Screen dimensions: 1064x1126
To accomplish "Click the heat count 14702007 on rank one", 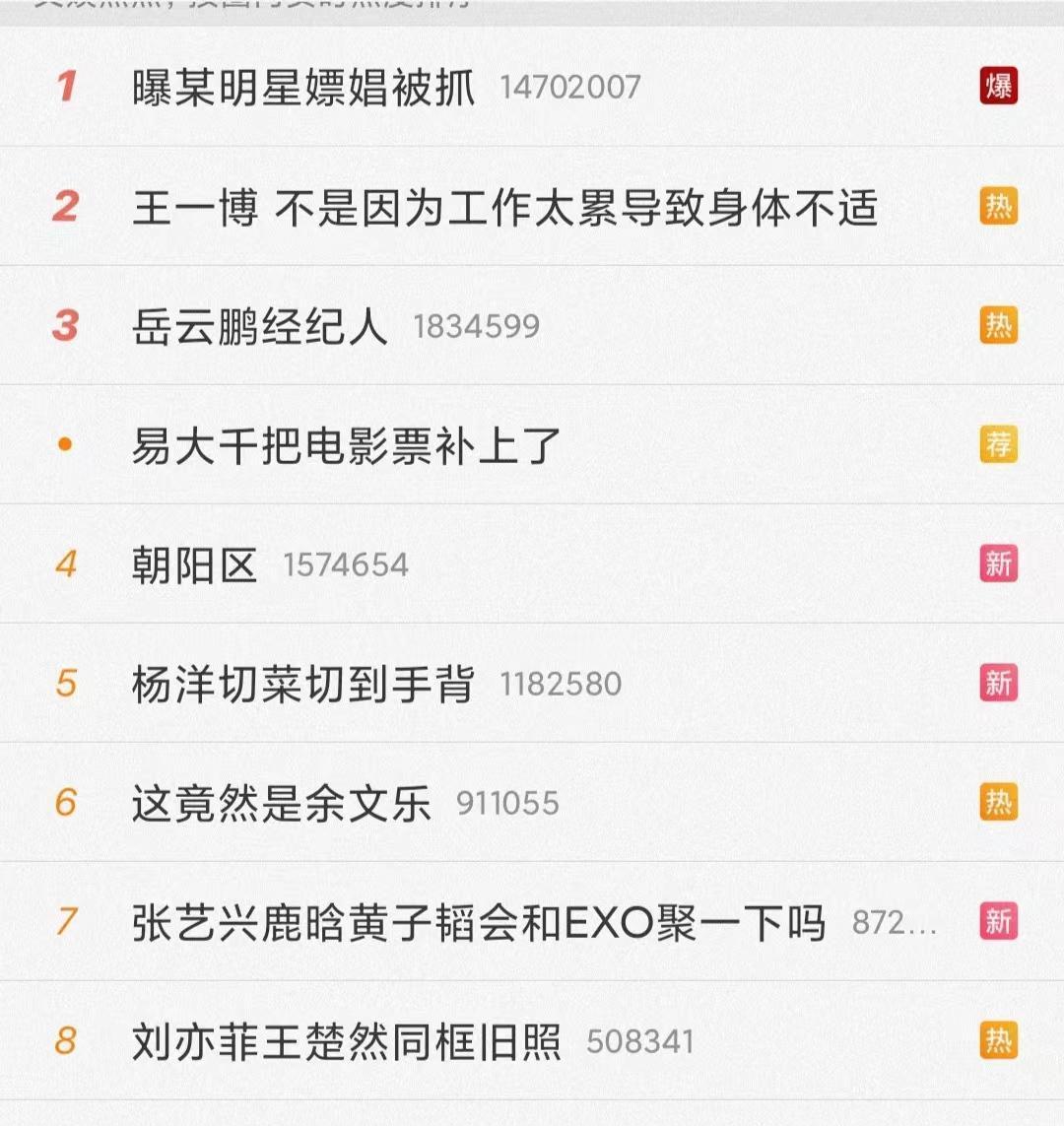I will pyautogui.click(x=571, y=87).
